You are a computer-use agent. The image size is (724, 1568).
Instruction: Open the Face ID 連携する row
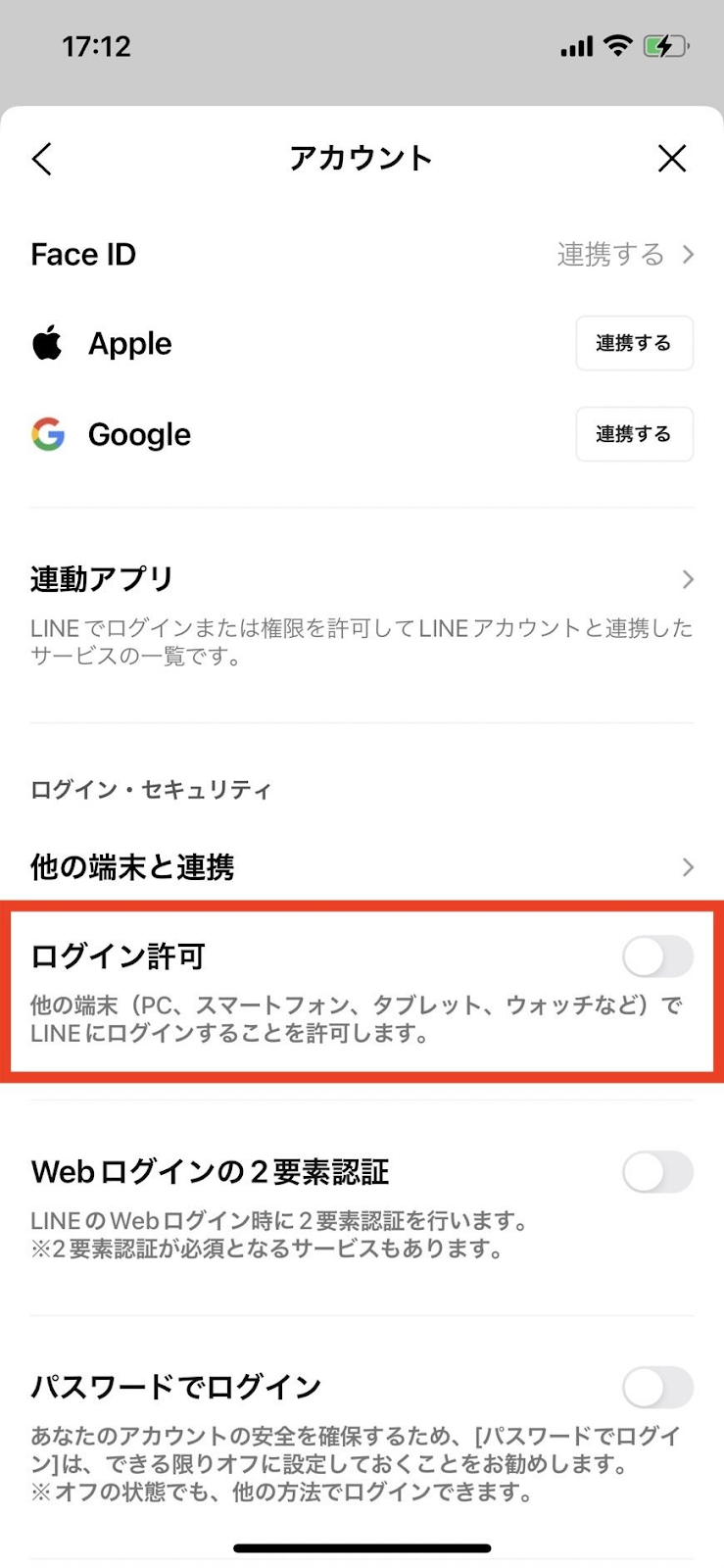[x=625, y=255]
